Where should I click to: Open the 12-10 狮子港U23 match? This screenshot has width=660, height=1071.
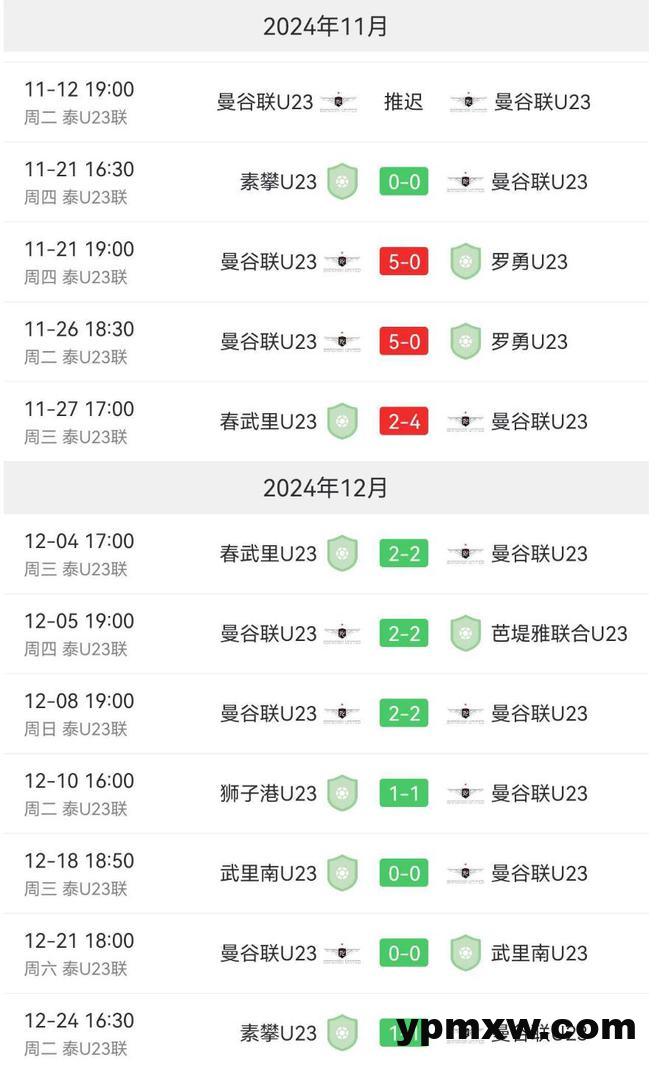pos(326,794)
